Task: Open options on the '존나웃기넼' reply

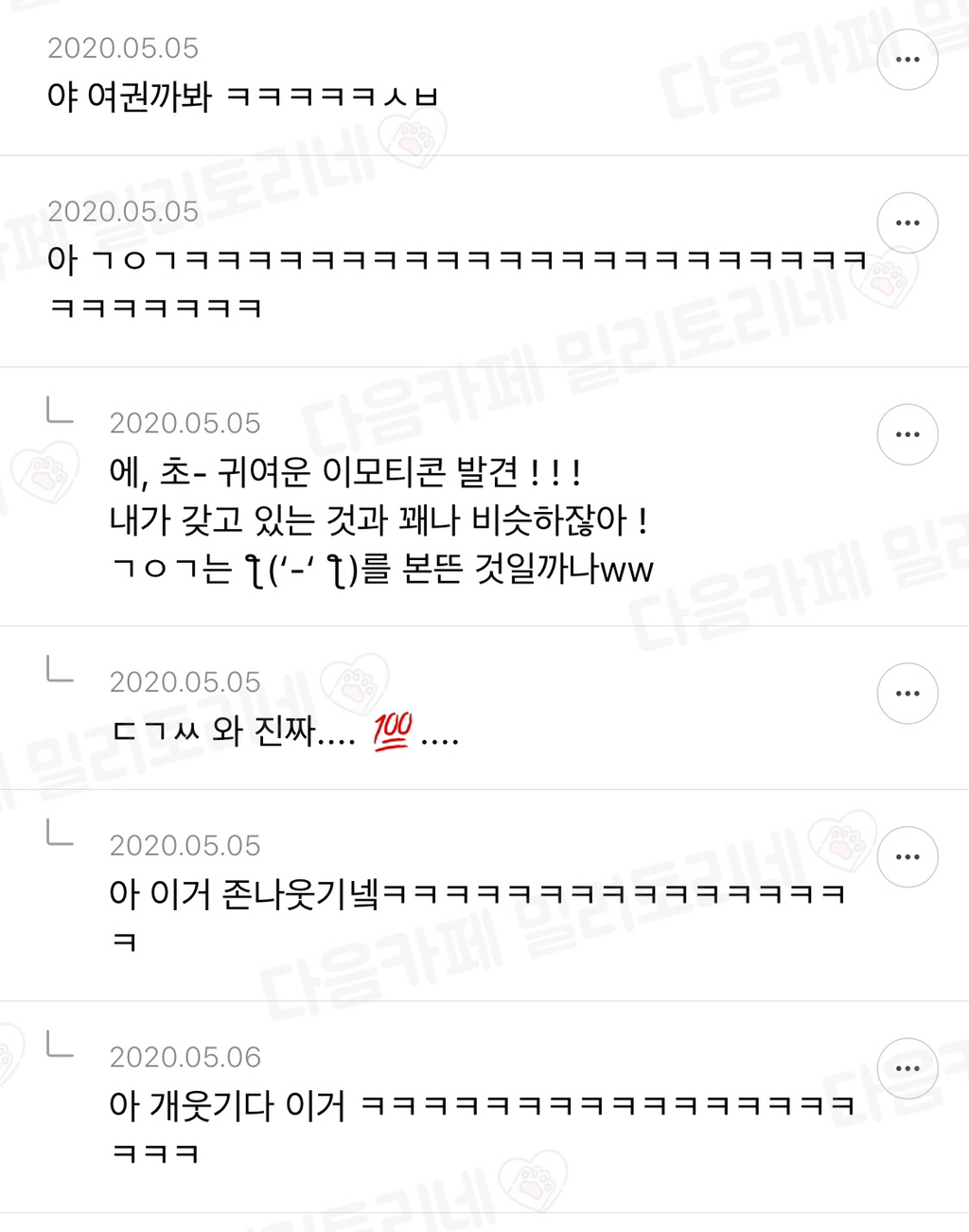Action: point(907,857)
